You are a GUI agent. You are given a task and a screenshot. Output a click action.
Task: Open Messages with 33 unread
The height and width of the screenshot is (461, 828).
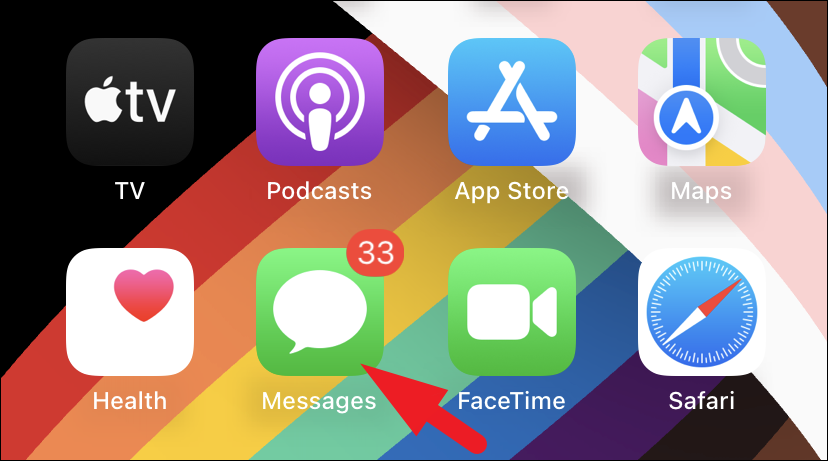[319, 312]
